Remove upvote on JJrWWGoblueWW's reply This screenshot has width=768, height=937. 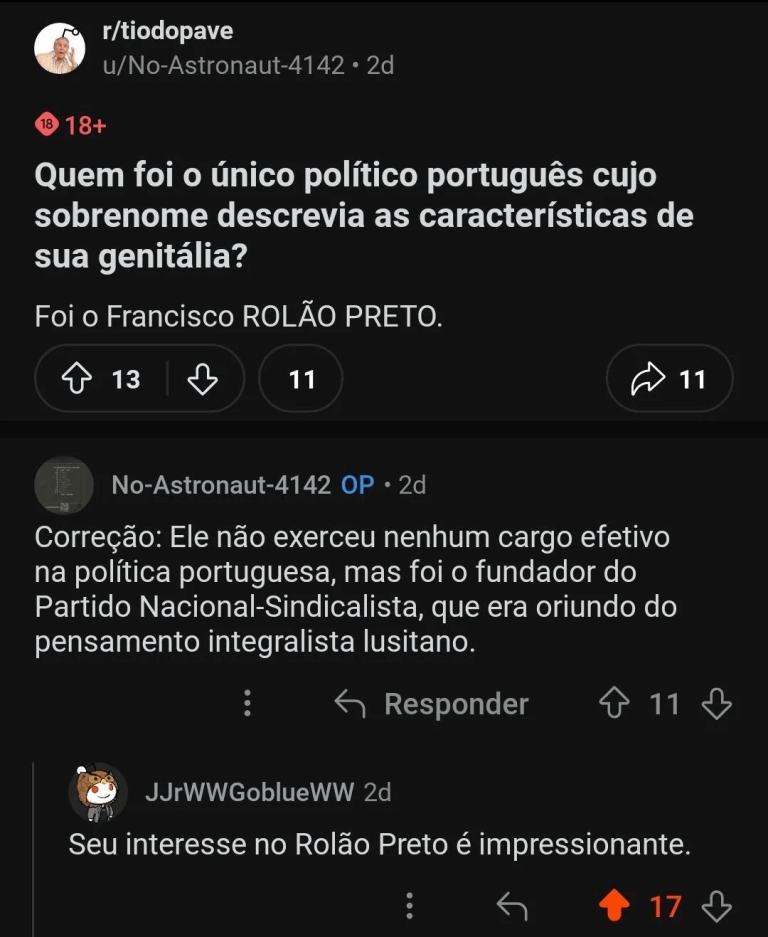click(x=615, y=906)
